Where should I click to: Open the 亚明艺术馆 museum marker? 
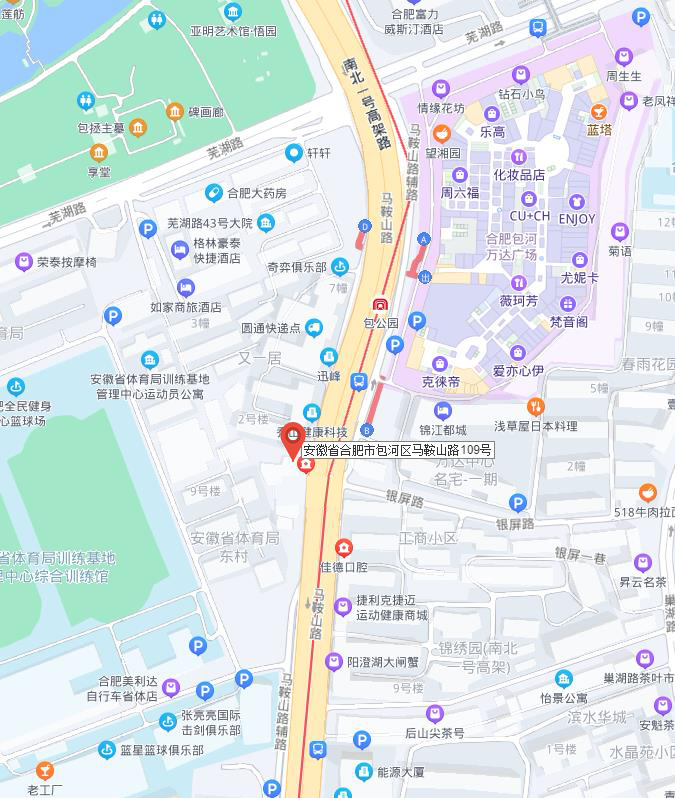pos(233,12)
